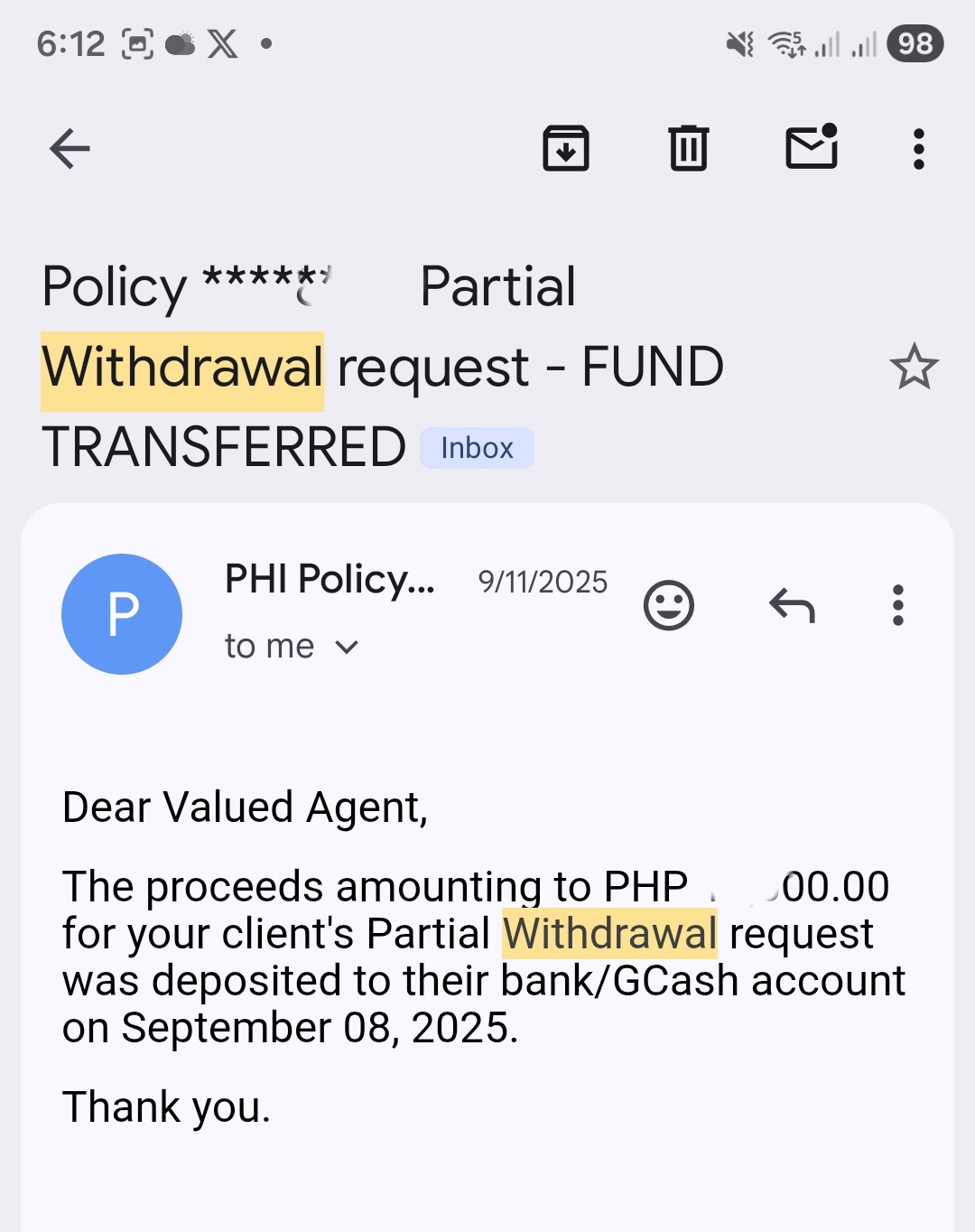The height and width of the screenshot is (1232, 975).
Task: Archive this email
Action: click(x=566, y=149)
